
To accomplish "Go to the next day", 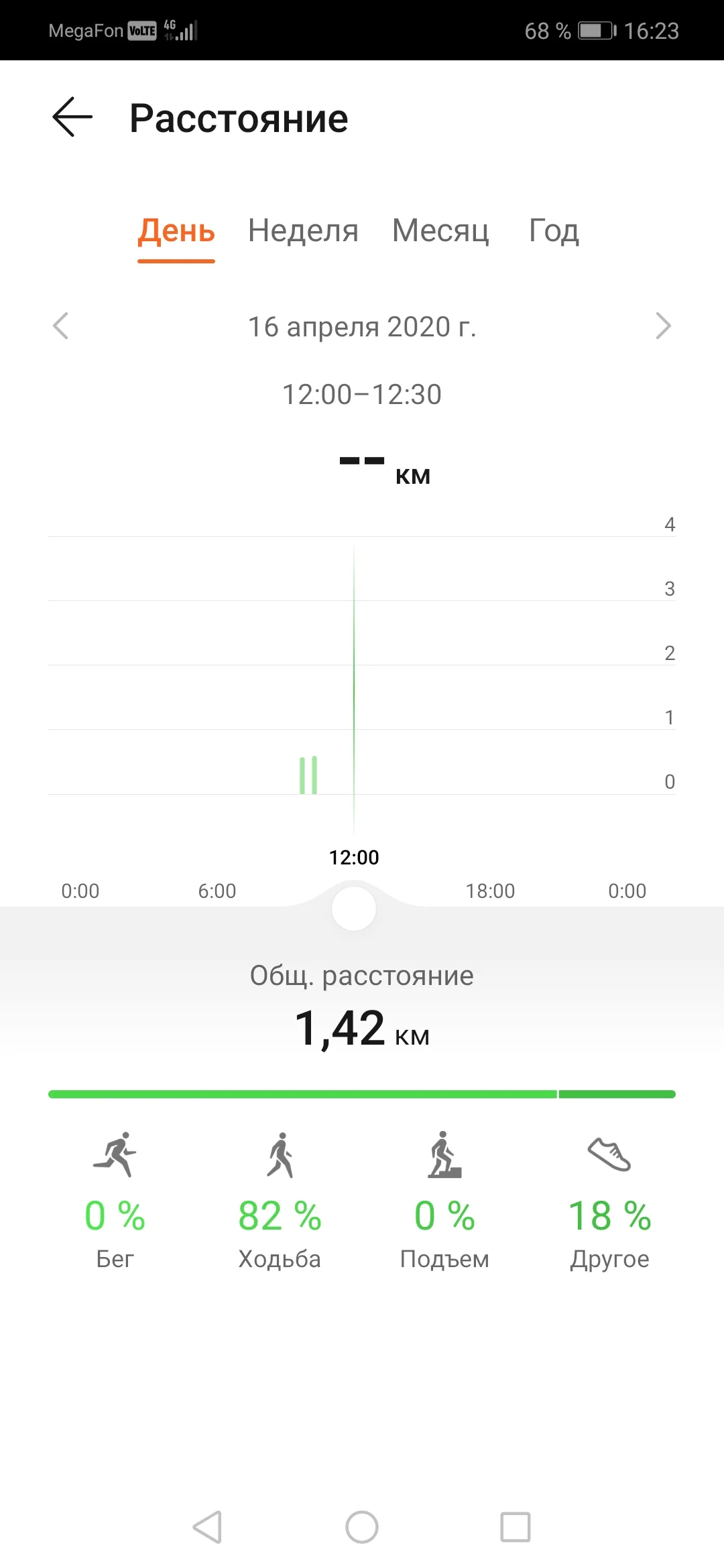I will [663, 326].
